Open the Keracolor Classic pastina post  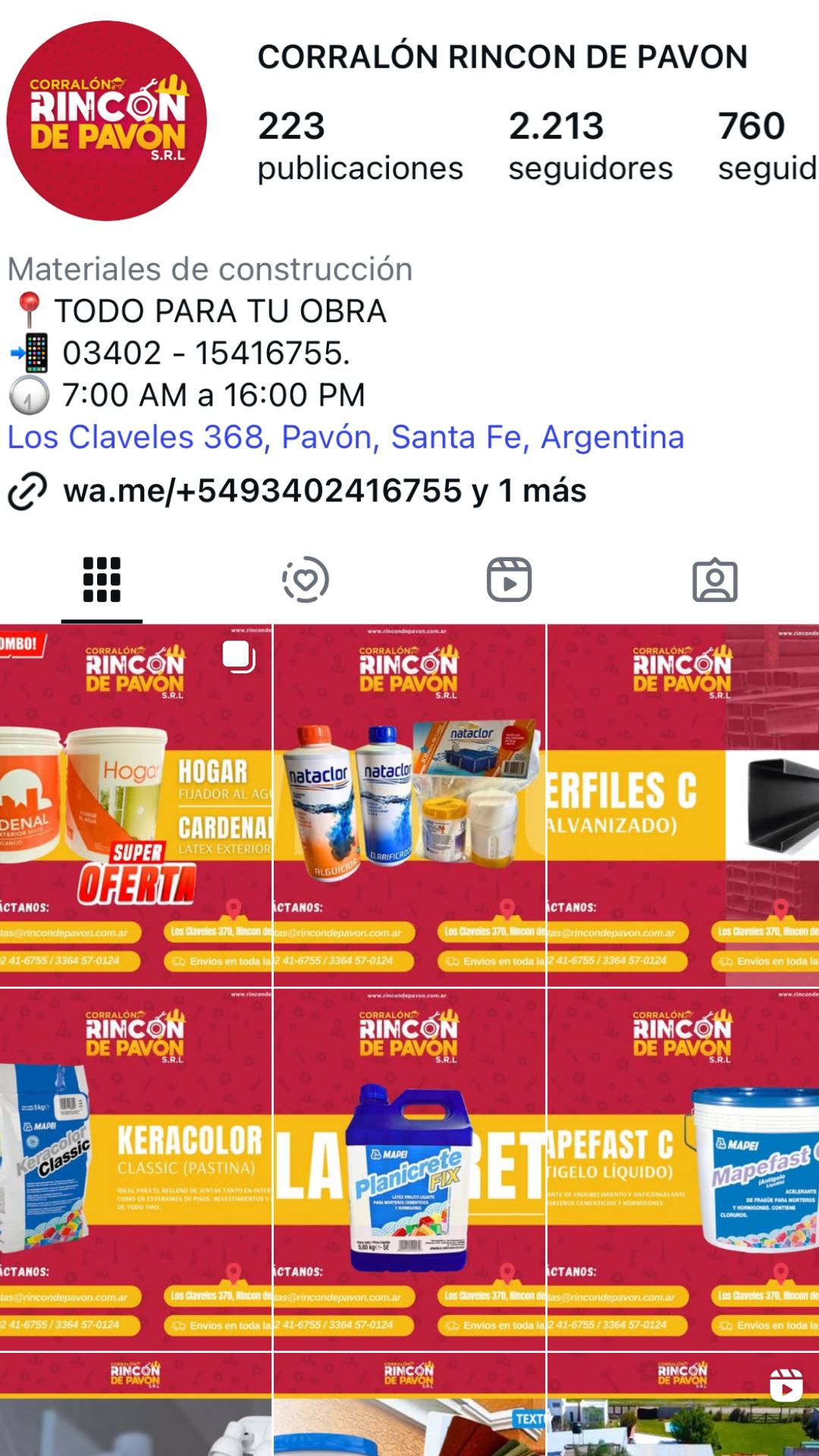pyautogui.click(x=136, y=1169)
